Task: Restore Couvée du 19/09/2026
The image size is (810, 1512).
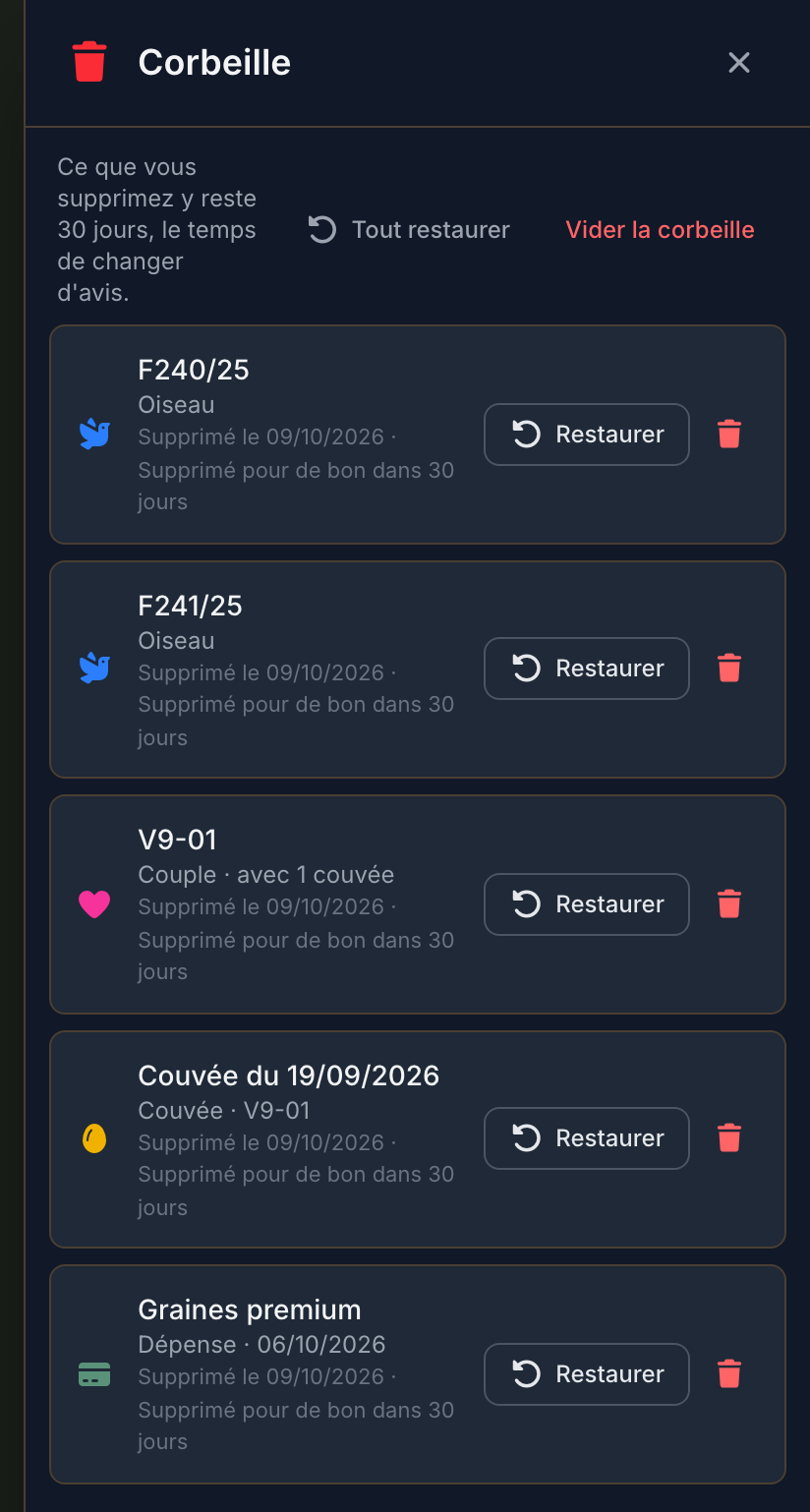Action: pos(587,1138)
